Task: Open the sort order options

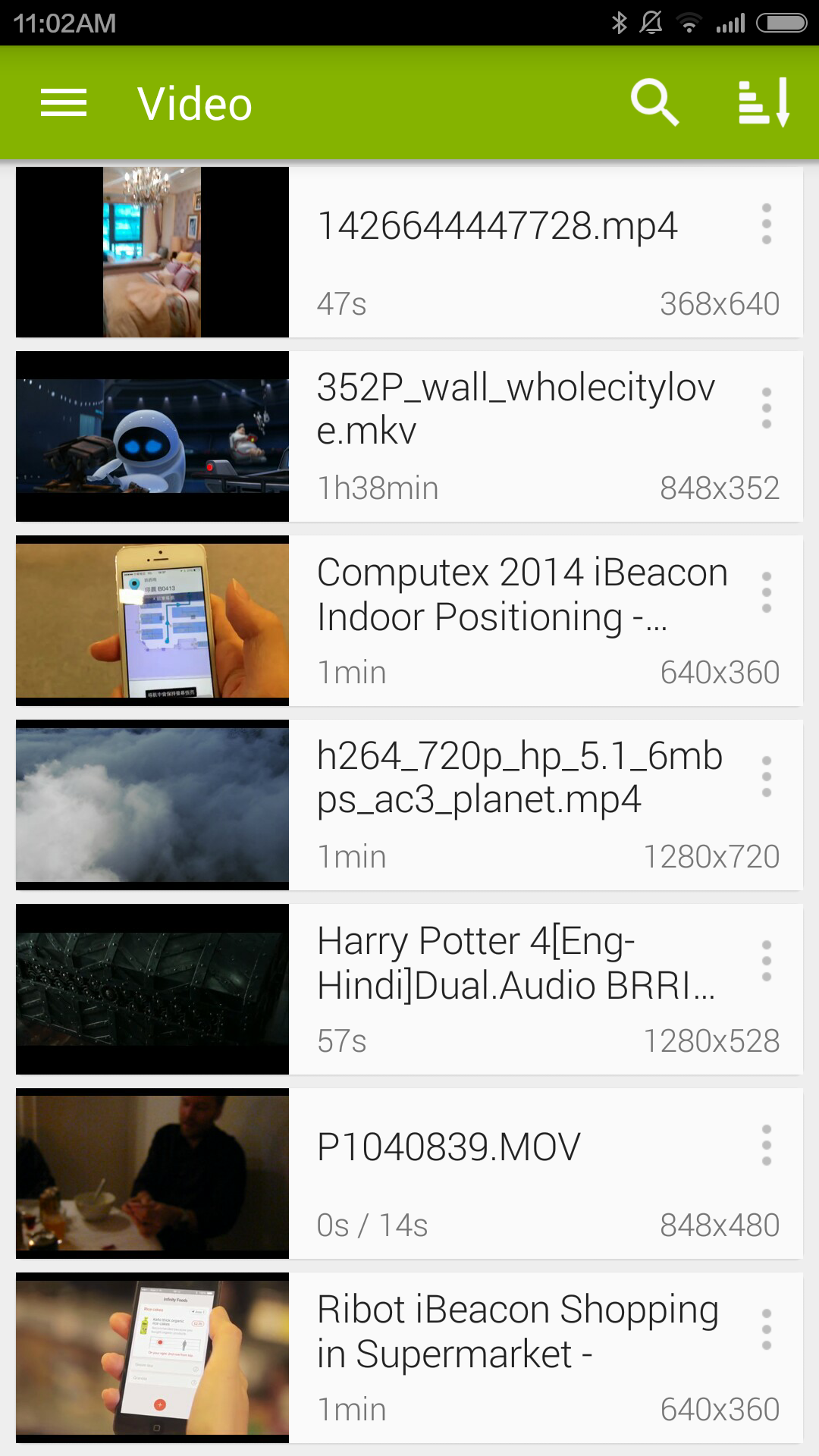Action: click(x=764, y=102)
